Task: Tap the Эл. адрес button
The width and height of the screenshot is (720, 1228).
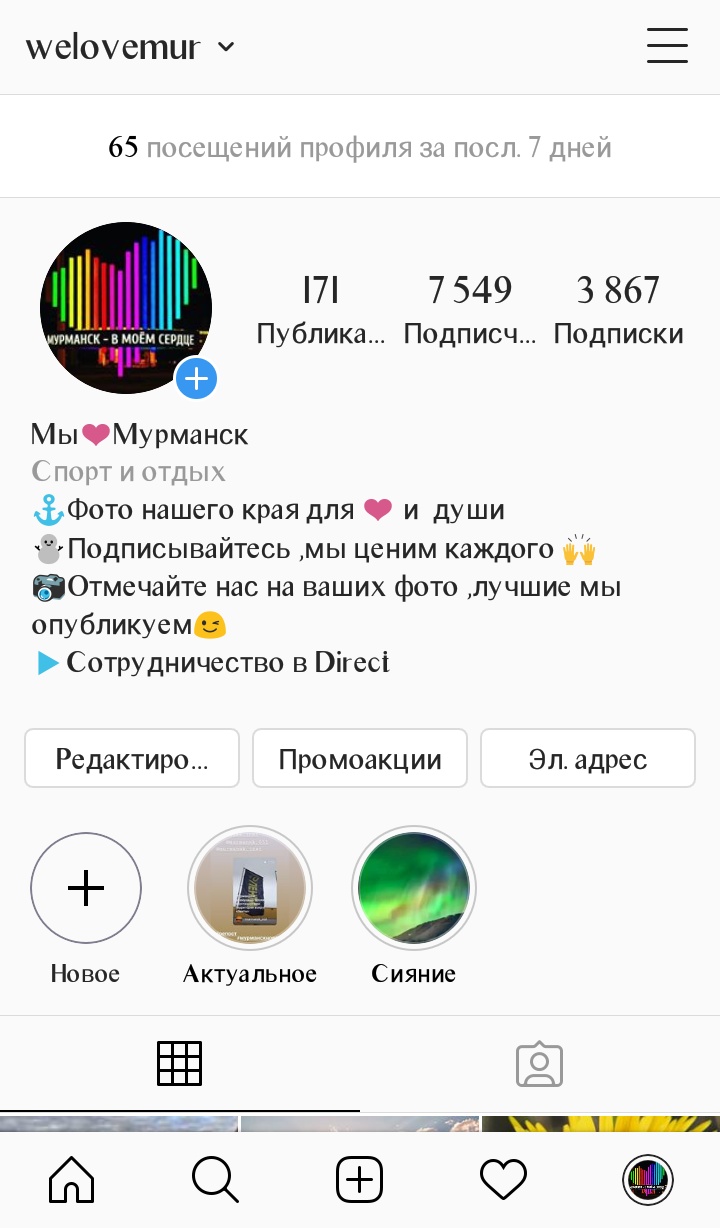Action: (x=588, y=759)
